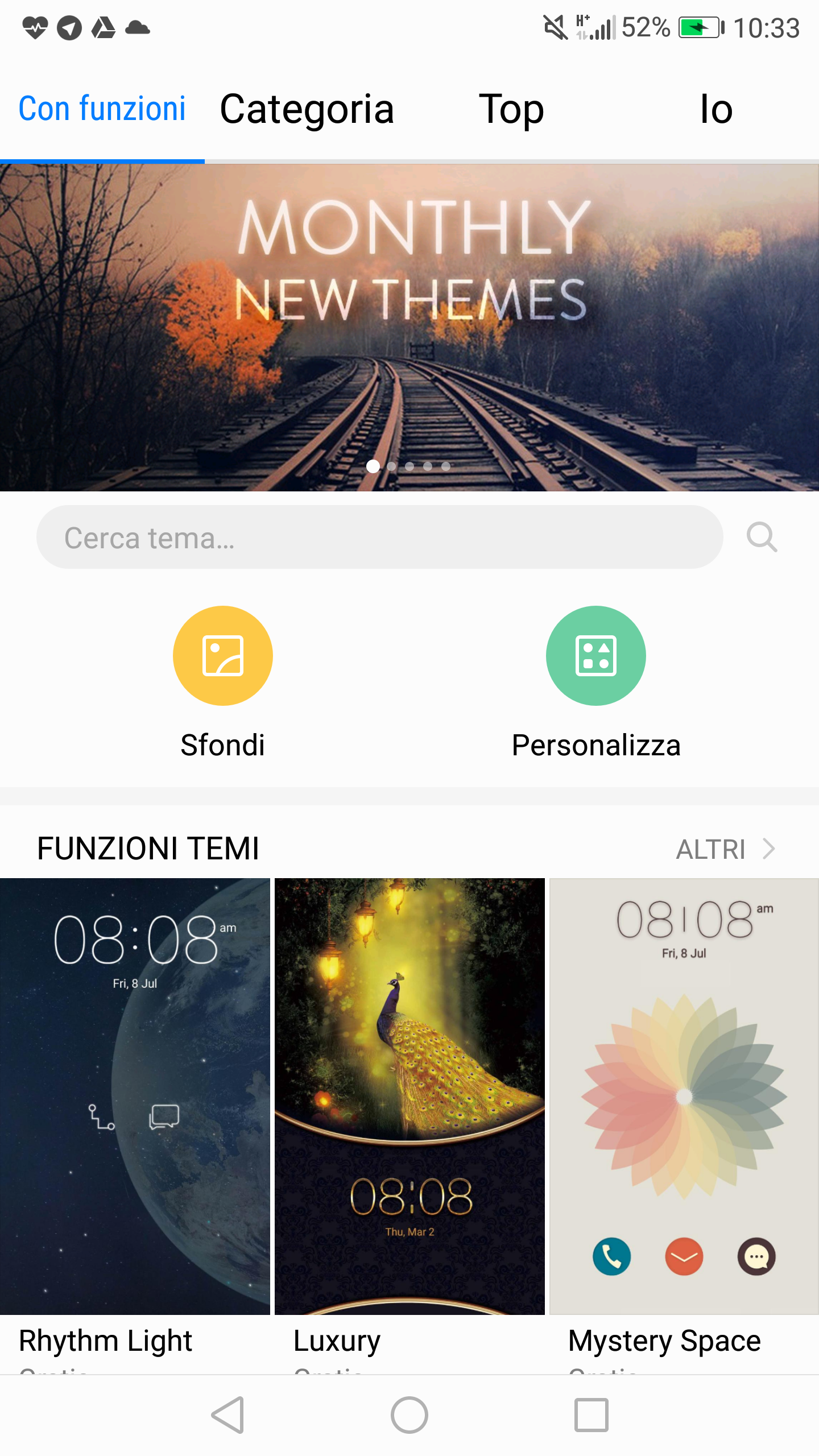Open Personalizza section
819x1456 pixels.
click(595, 656)
